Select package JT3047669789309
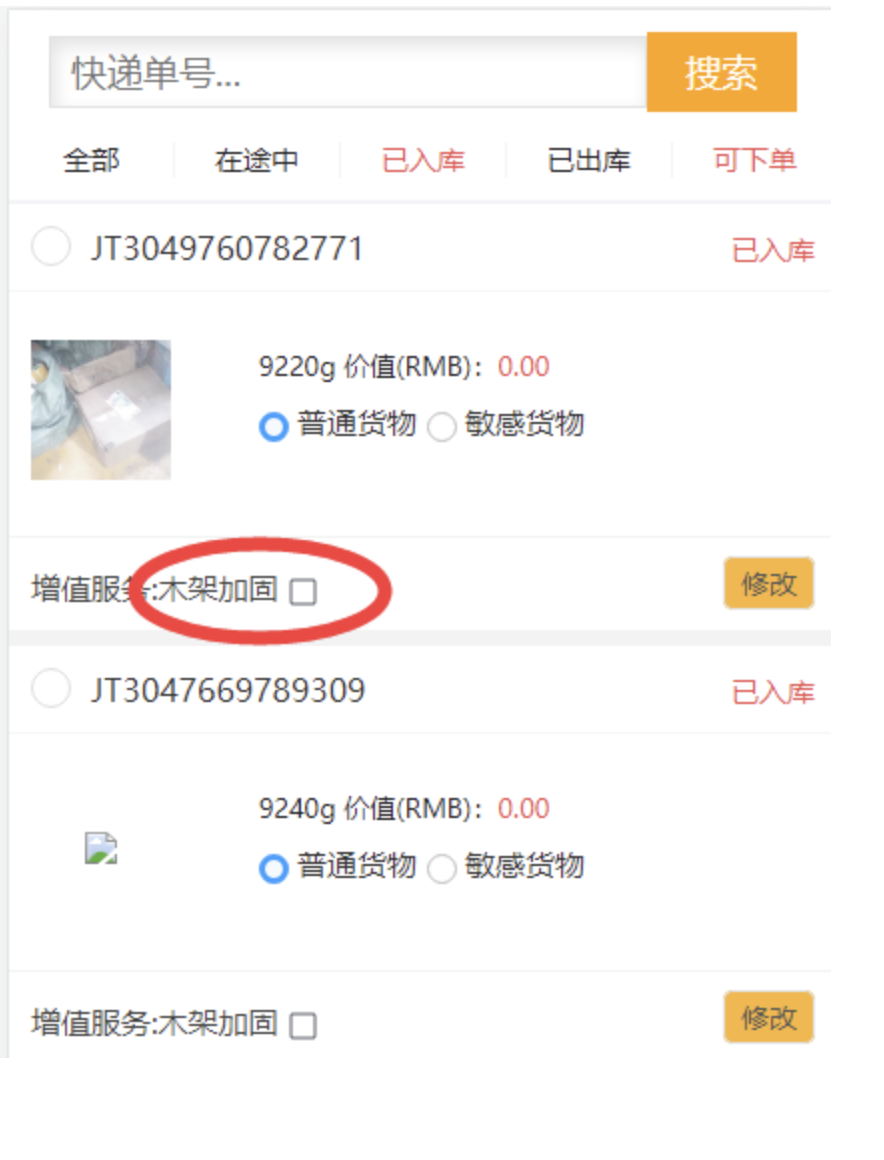This screenshot has width=884, height=1160. [51, 689]
